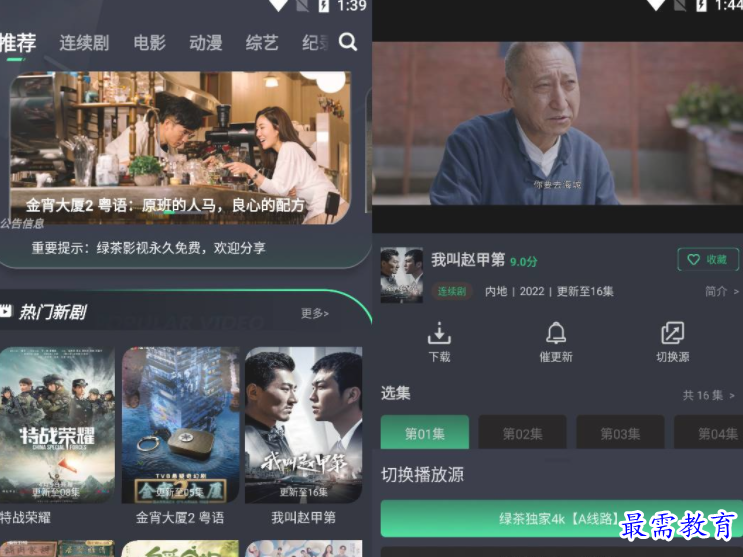Viewport: 743px width, 557px height.
Task: Choose the 绿茶独家4k A线路 source
Action: [560, 518]
